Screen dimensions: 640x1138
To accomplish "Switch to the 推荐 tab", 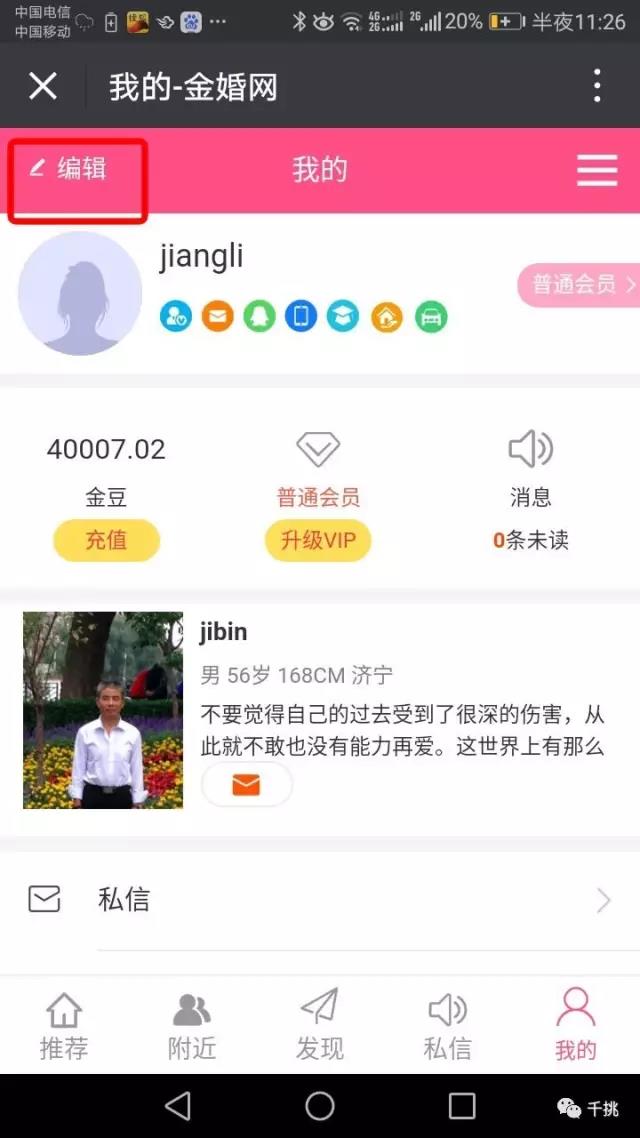I will (x=64, y=1026).
